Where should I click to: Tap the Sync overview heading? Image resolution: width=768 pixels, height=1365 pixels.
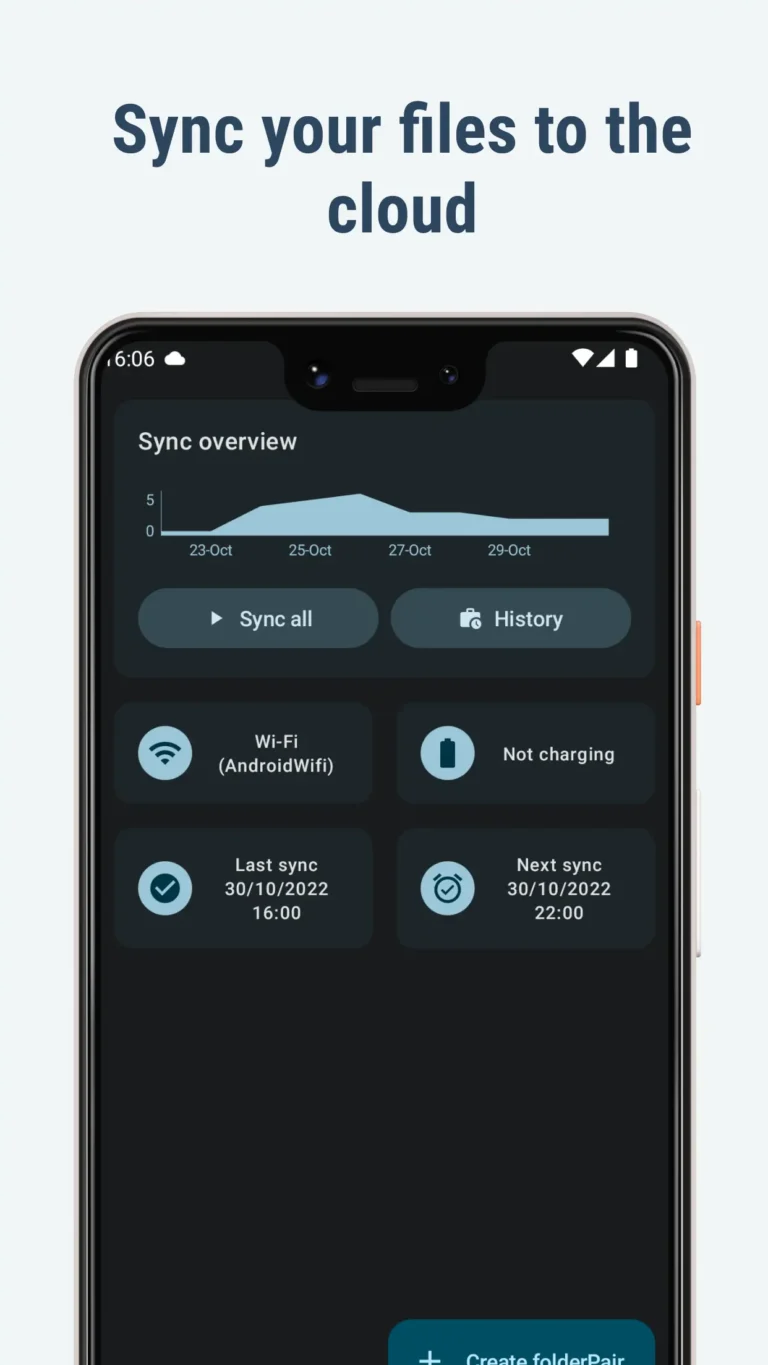[x=217, y=441]
